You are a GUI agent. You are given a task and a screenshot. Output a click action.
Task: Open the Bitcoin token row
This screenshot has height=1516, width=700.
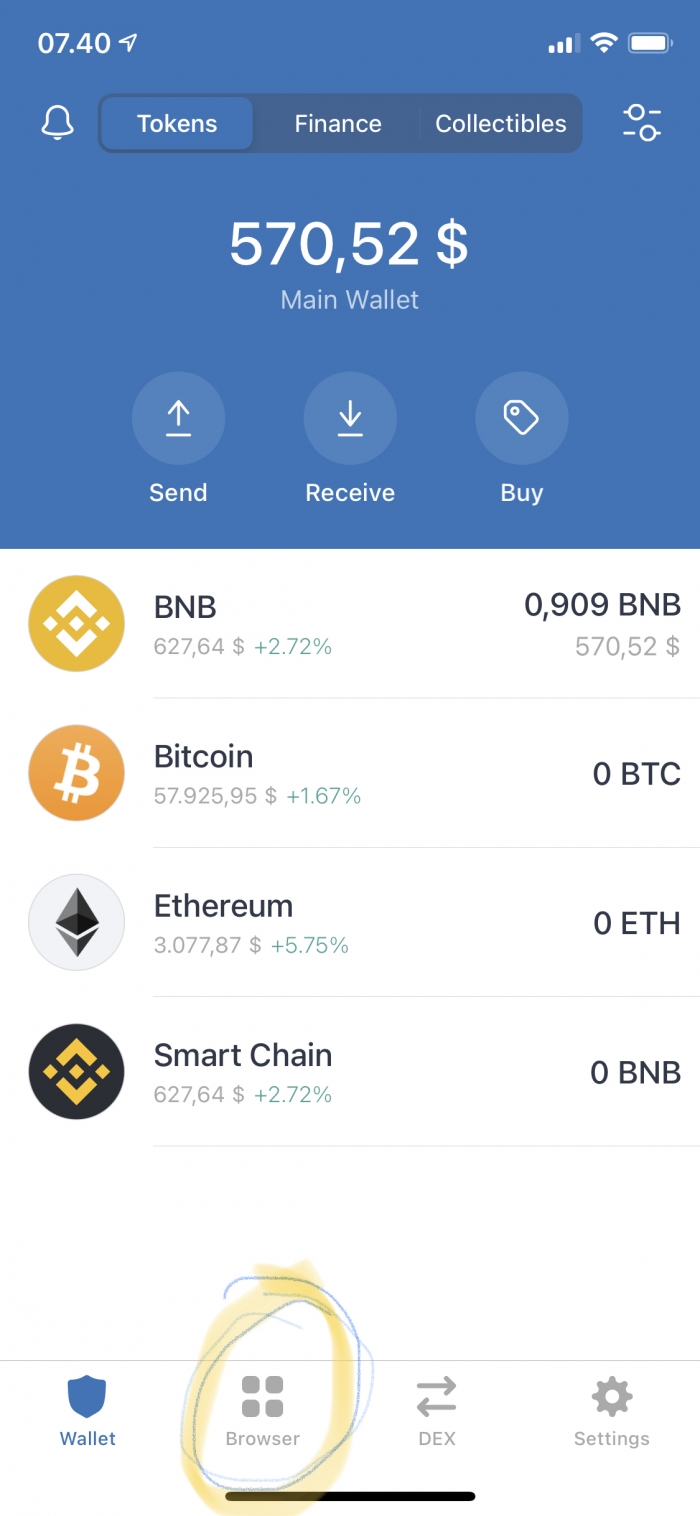click(350, 773)
